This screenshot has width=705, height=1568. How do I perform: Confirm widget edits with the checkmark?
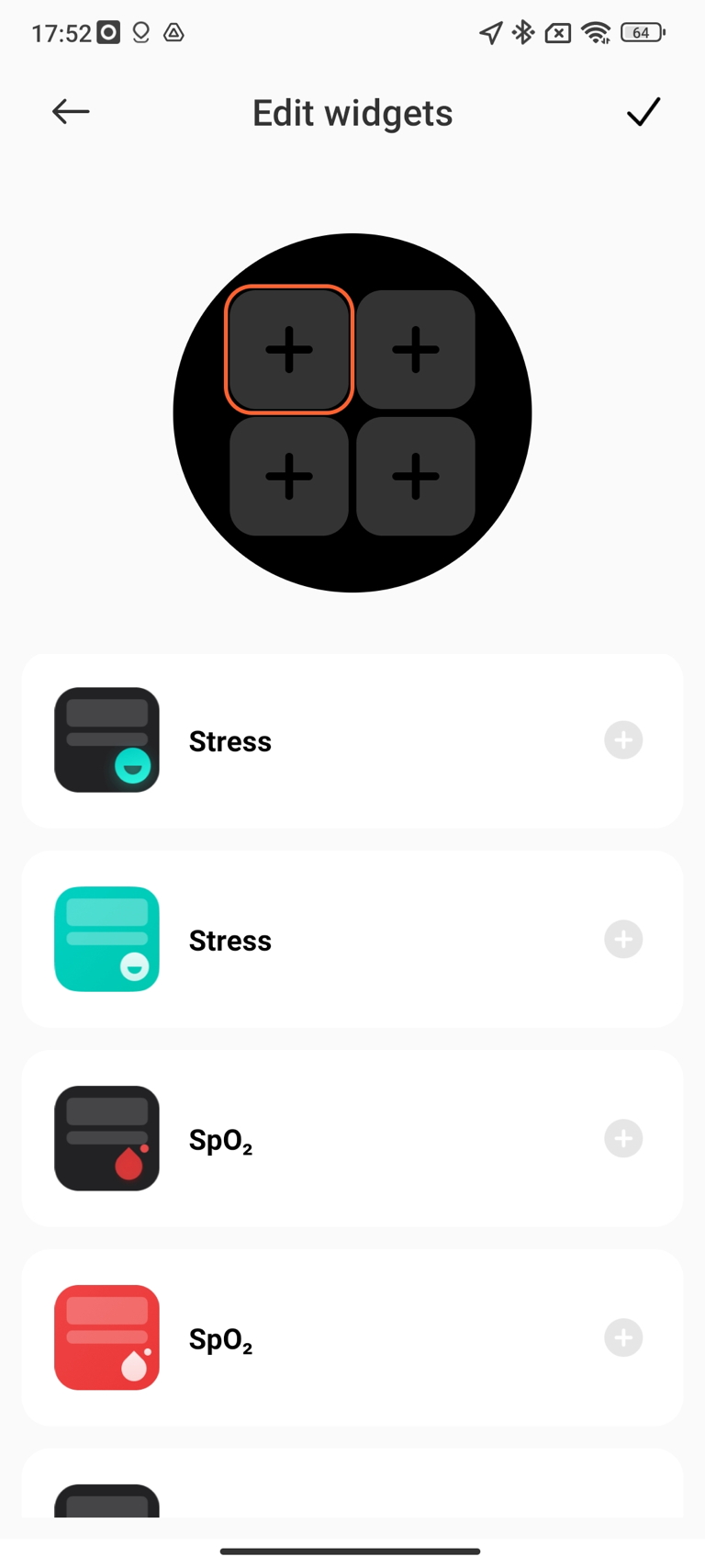[x=643, y=112]
